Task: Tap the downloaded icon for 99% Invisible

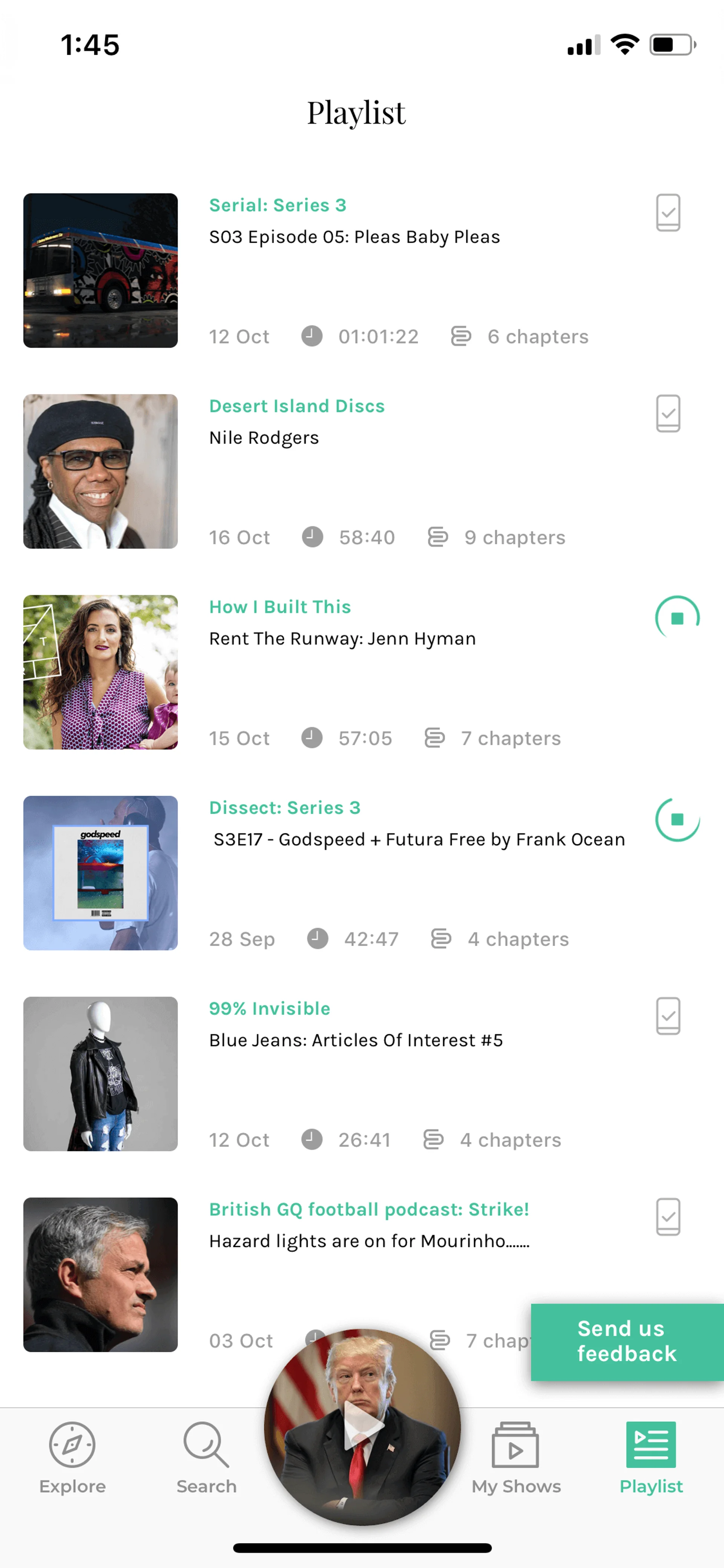Action: click(x=667, y=1016)
